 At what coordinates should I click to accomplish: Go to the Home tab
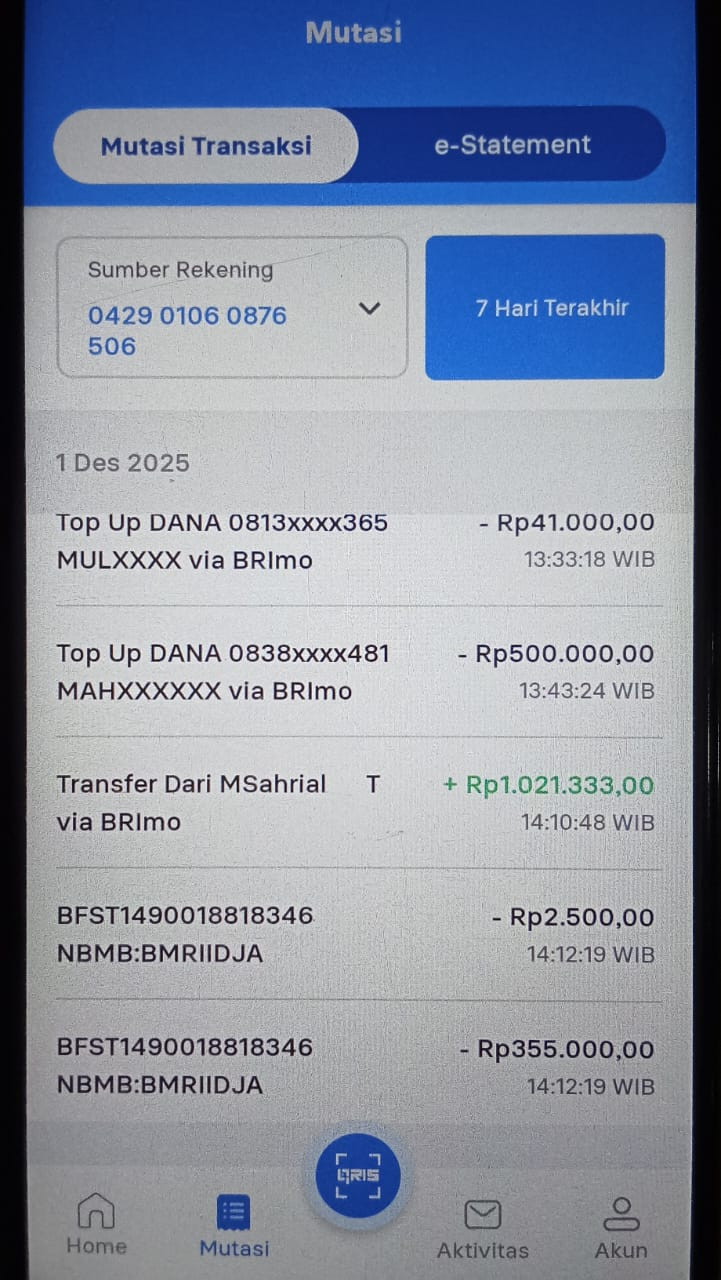96,1224
